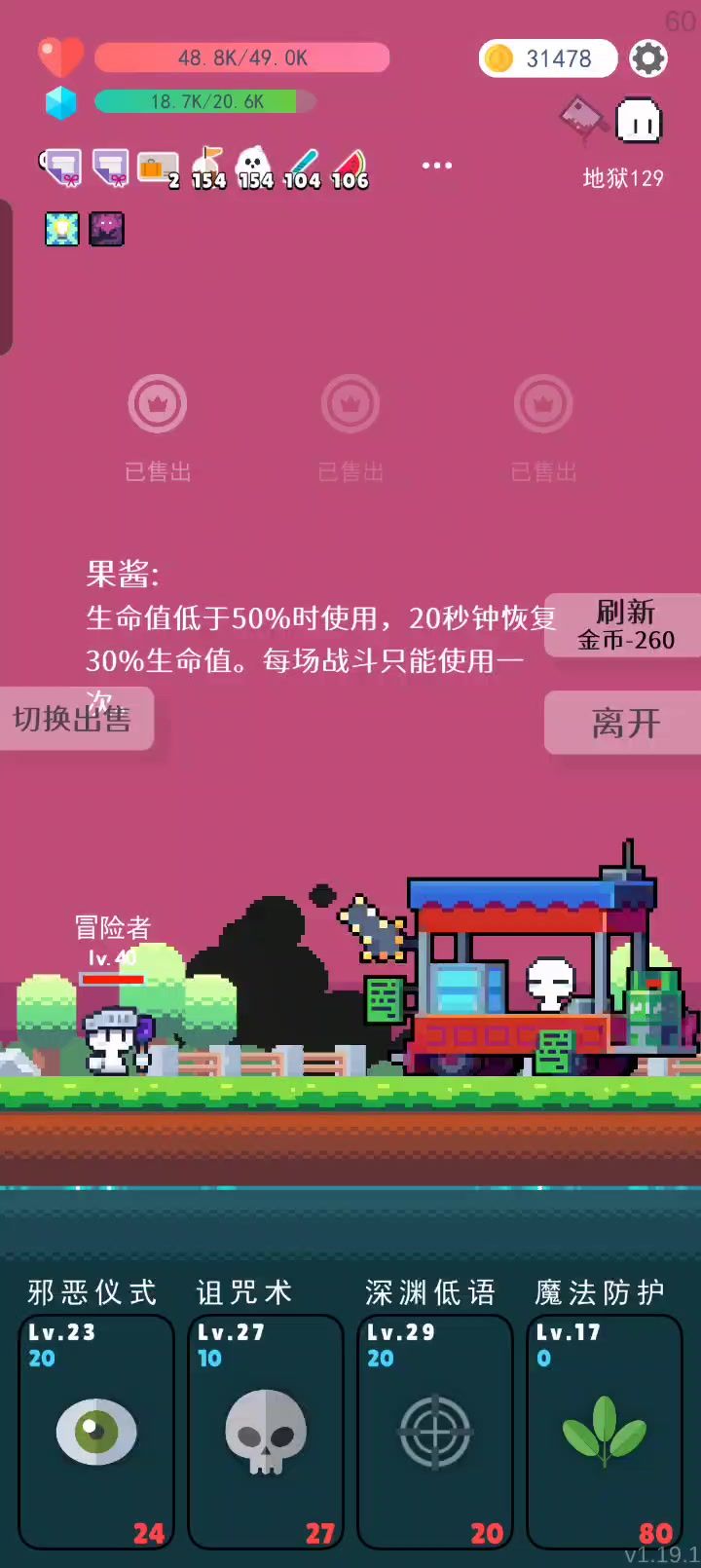The width and height of the screenshot is (701, 1568).
Task: Select the 魔法防护 leaf skill card
Action: coord(605,1432)
